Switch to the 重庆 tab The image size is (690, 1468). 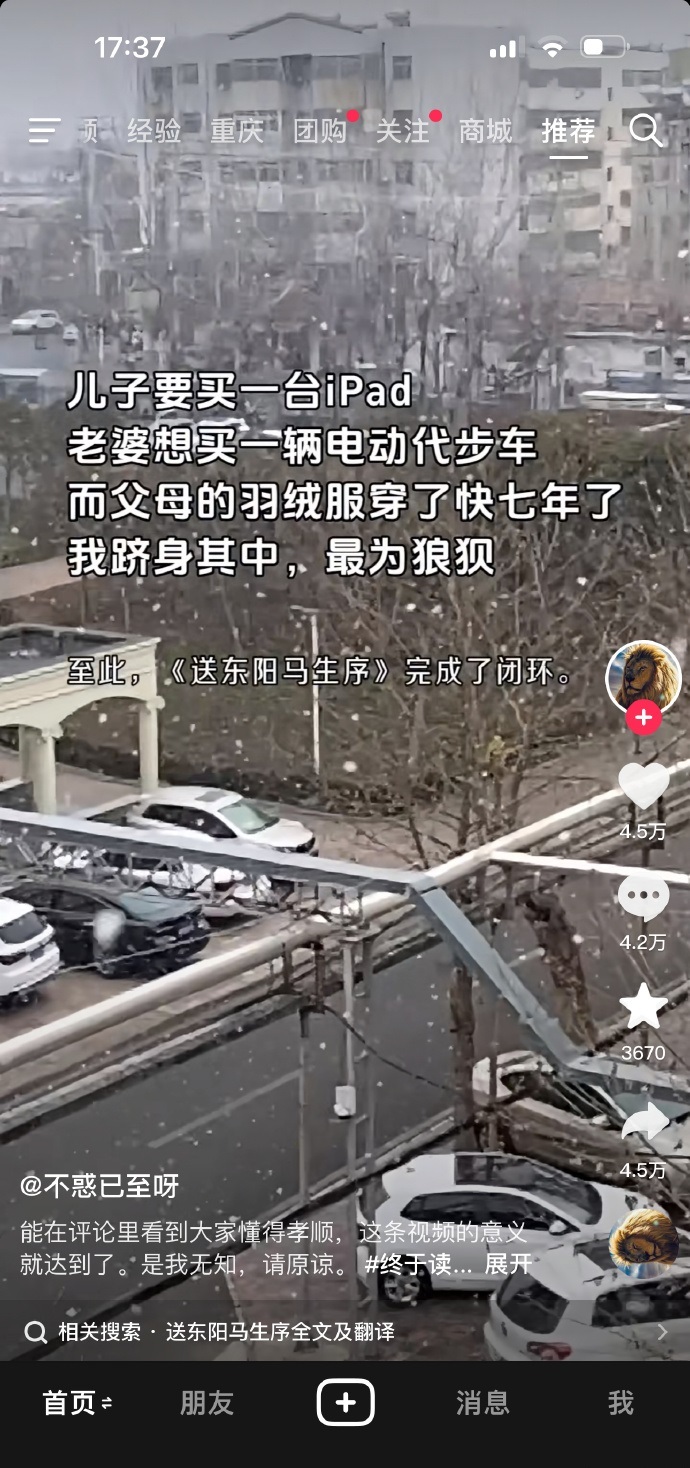[x=237, y=131]
